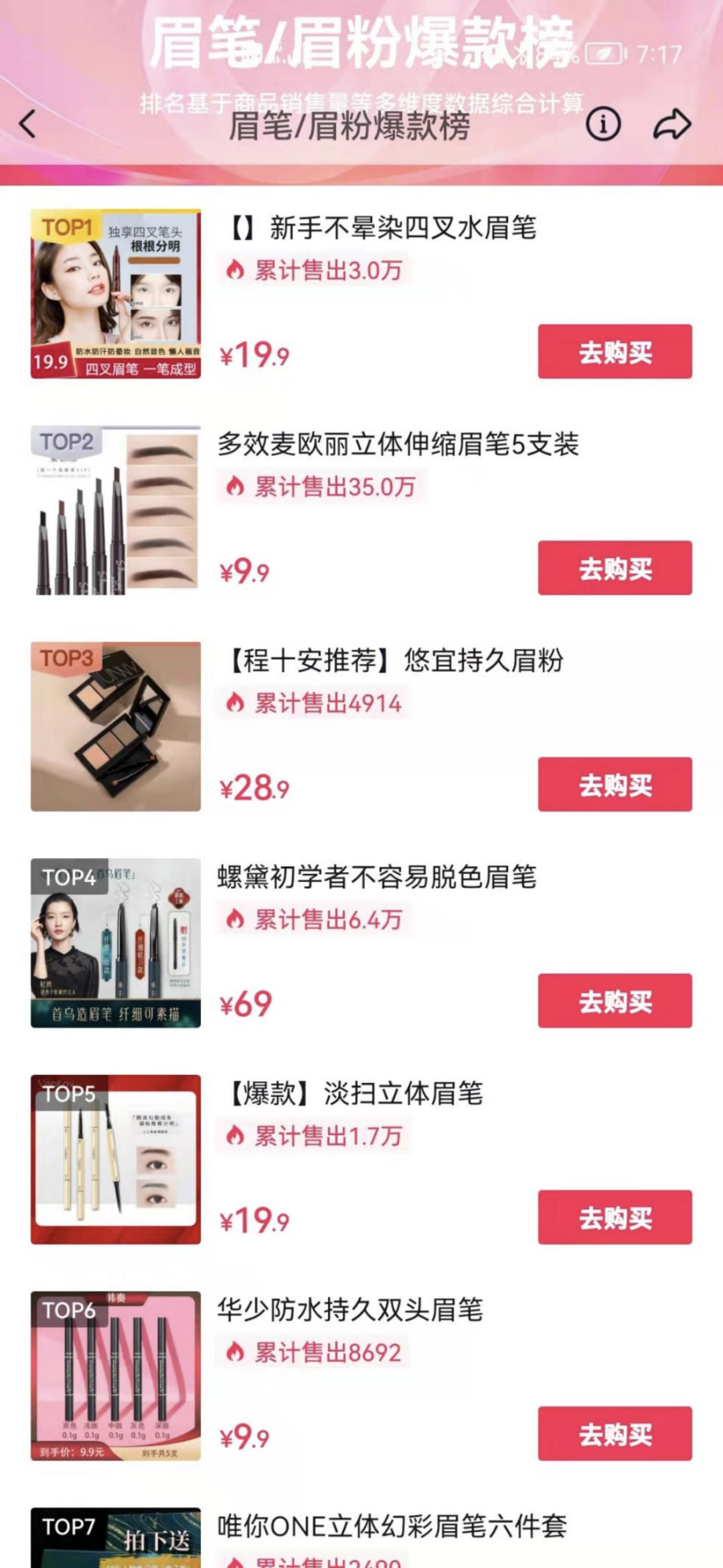Tap 去购买 for 新手不晕染四叉水眉笔

pos(615,352)
